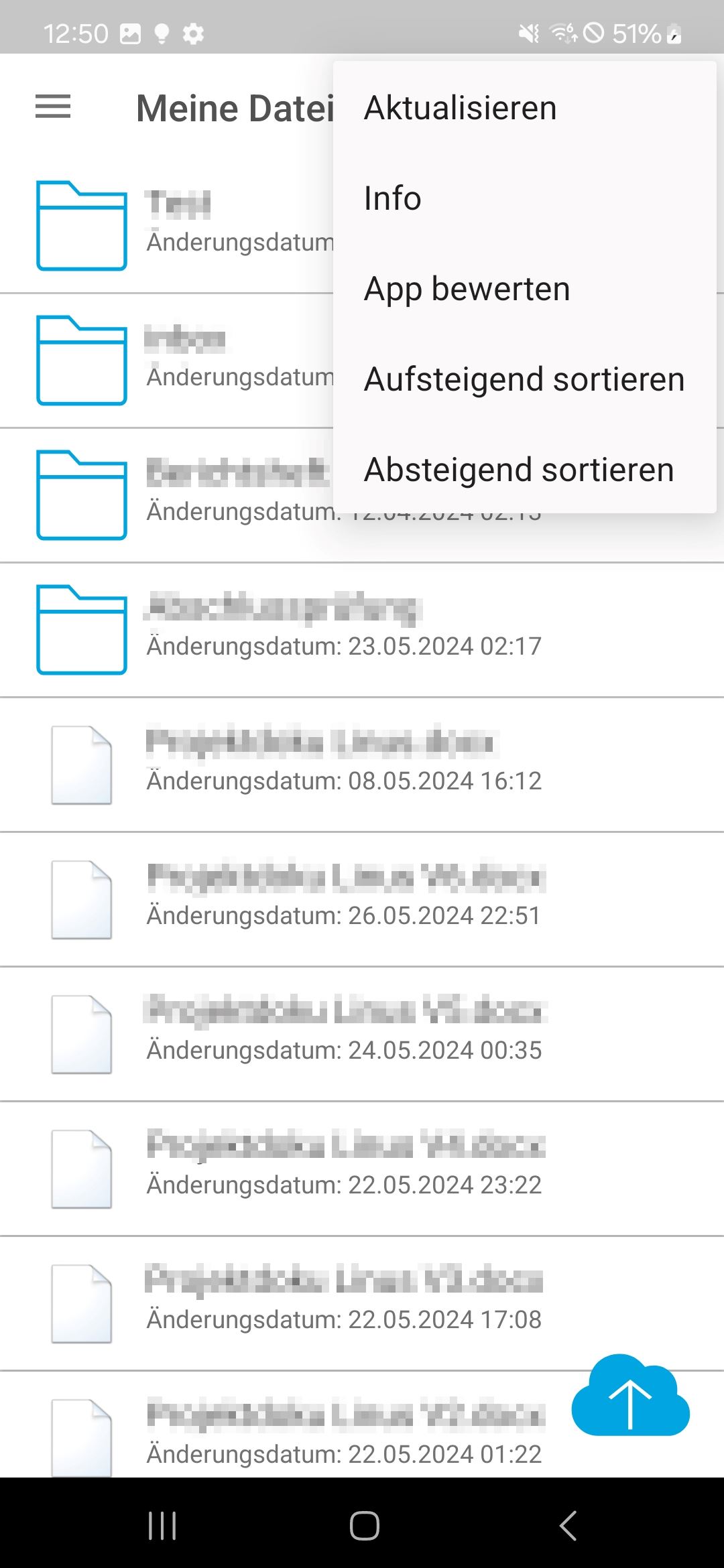
Task: Open the file modified 08.05.2024 16:12
Action: pyautogui.click(x=362, y=765)
